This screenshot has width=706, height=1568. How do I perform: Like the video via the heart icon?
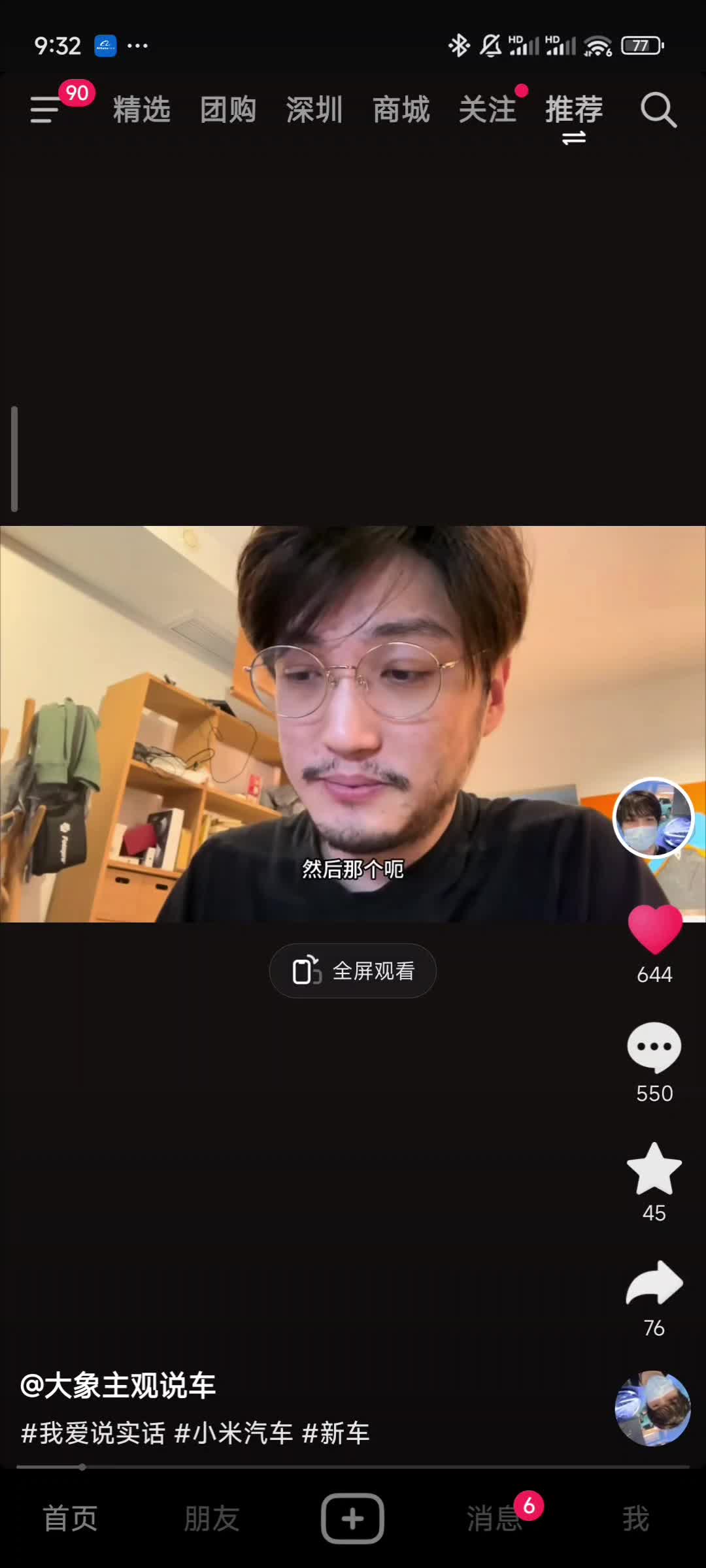[654, 930]
